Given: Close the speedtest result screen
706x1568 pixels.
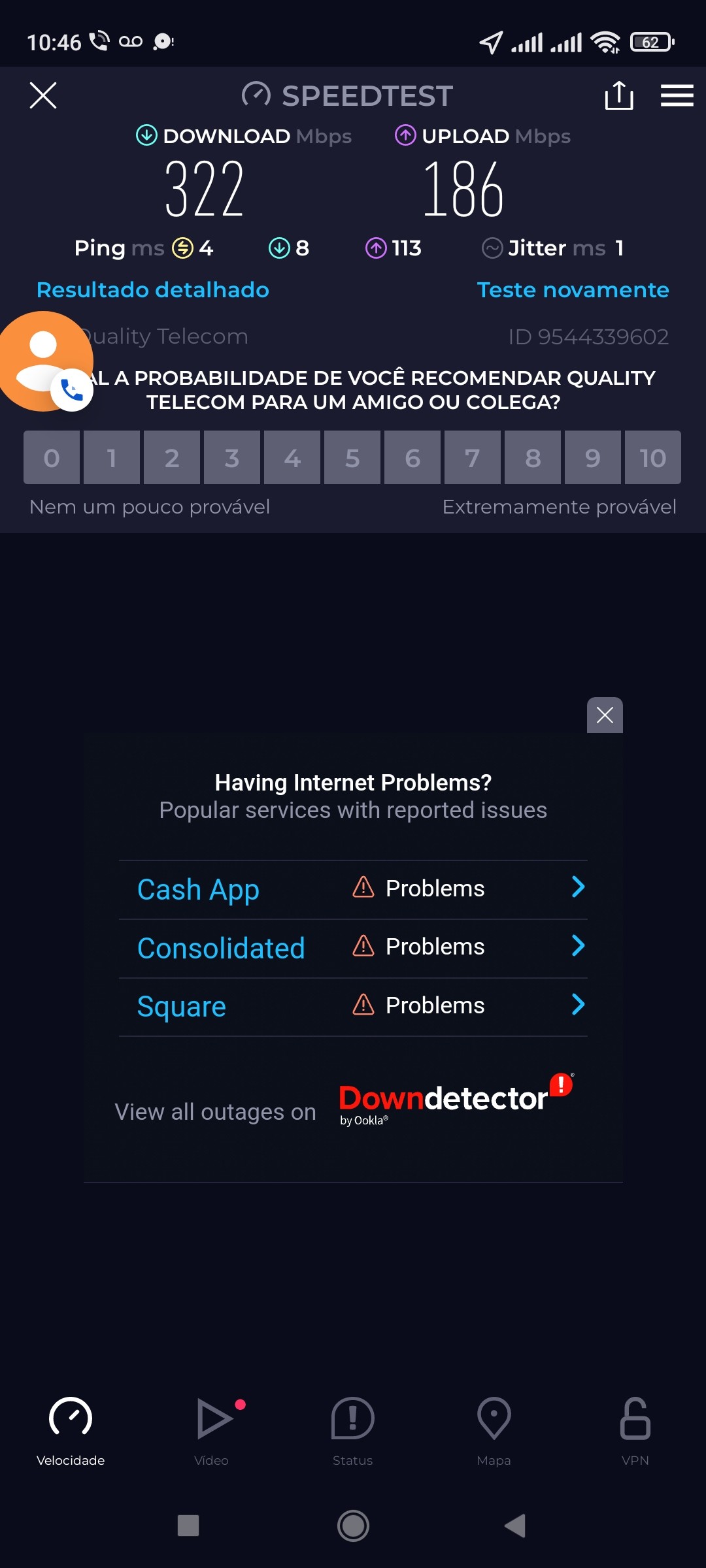Looking at the screenshot, I should point(43,95).
